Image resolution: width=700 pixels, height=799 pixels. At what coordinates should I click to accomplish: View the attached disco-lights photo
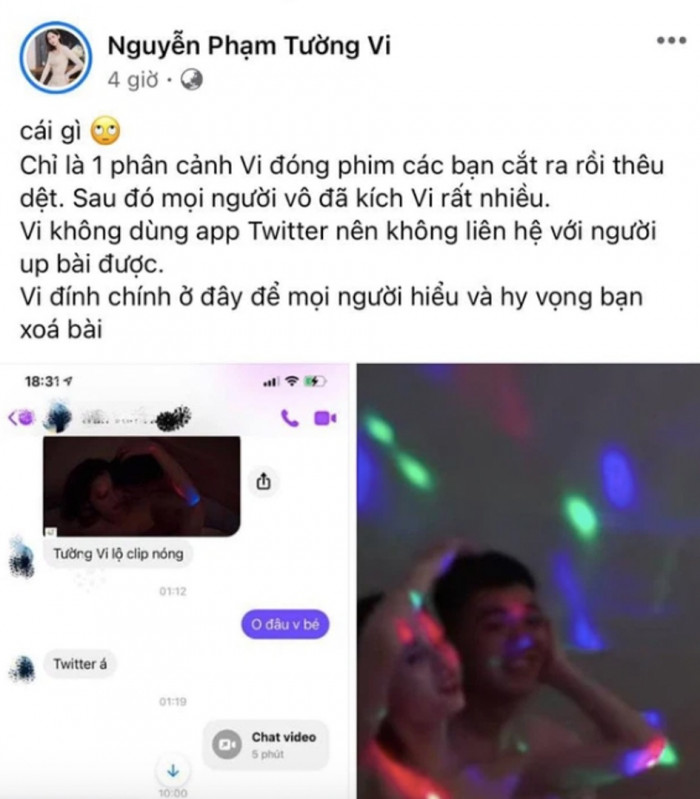pyautogui.click(x=528, y=580)
